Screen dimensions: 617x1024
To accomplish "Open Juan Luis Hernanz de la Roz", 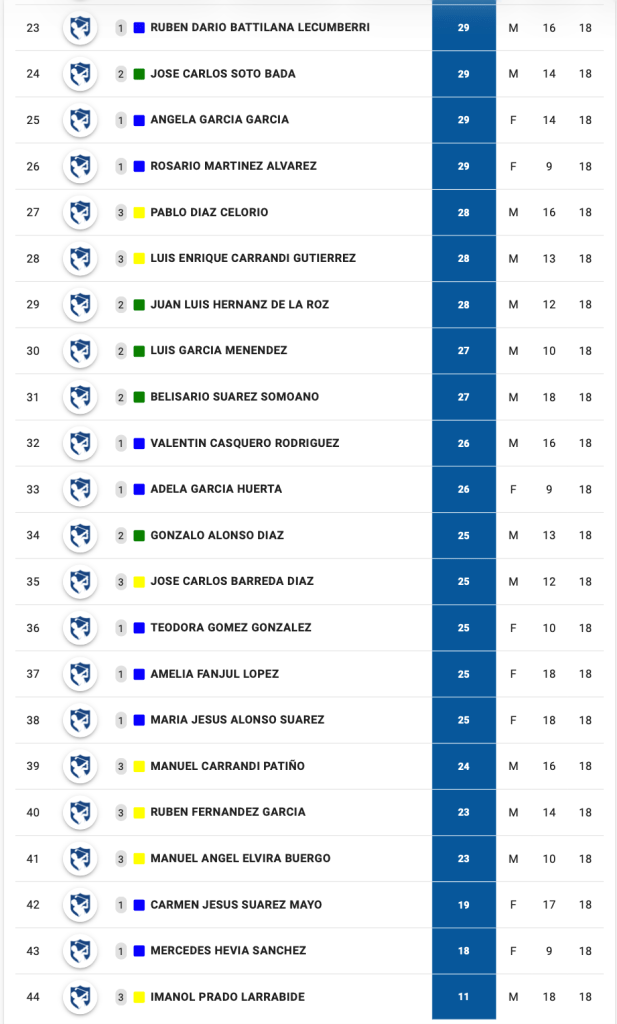I will [239, 304].
